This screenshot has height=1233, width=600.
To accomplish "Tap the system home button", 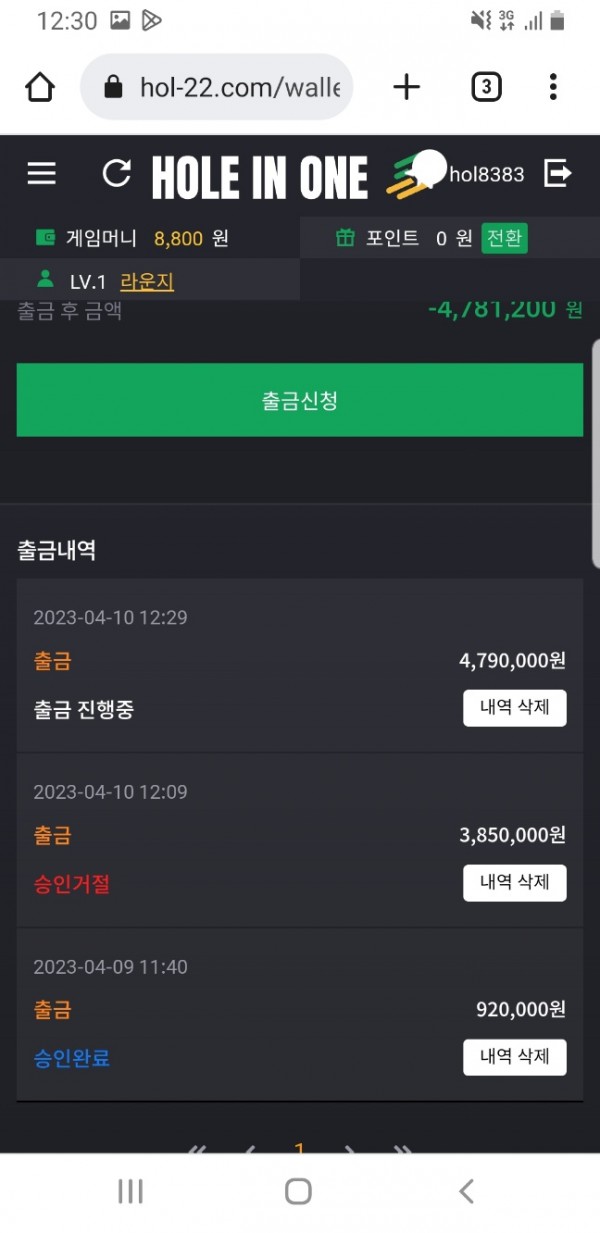I will [298, 1191].
